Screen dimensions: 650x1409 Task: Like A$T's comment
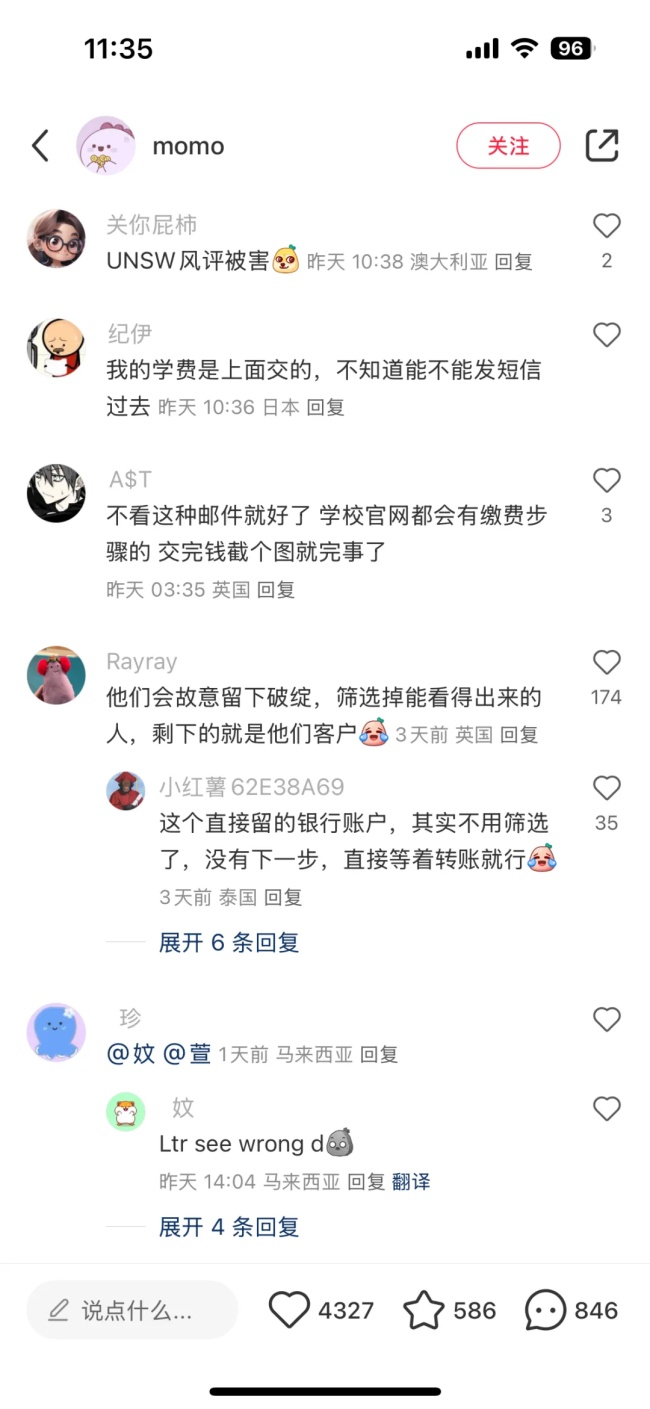coord(607,481)
